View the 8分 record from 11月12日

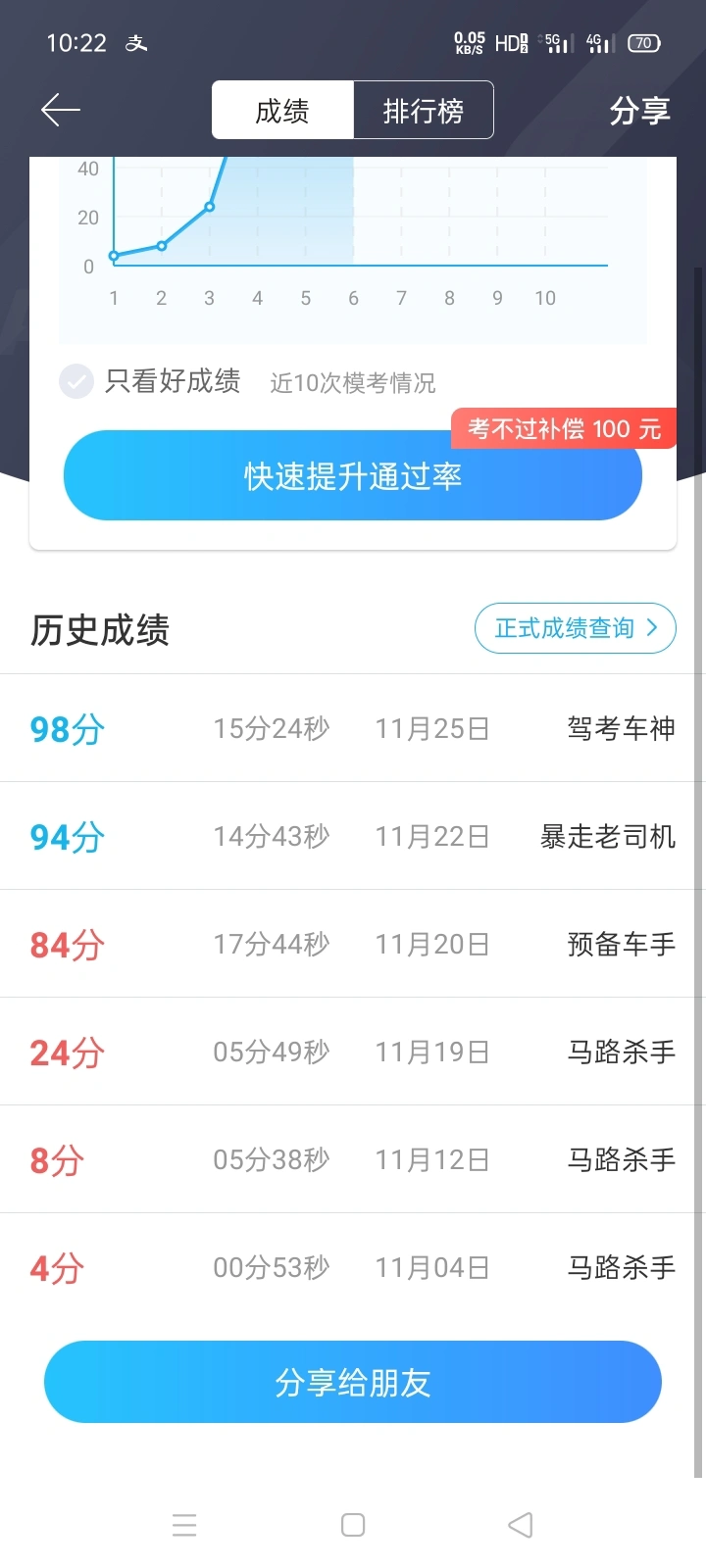(x=353, y=1159)
